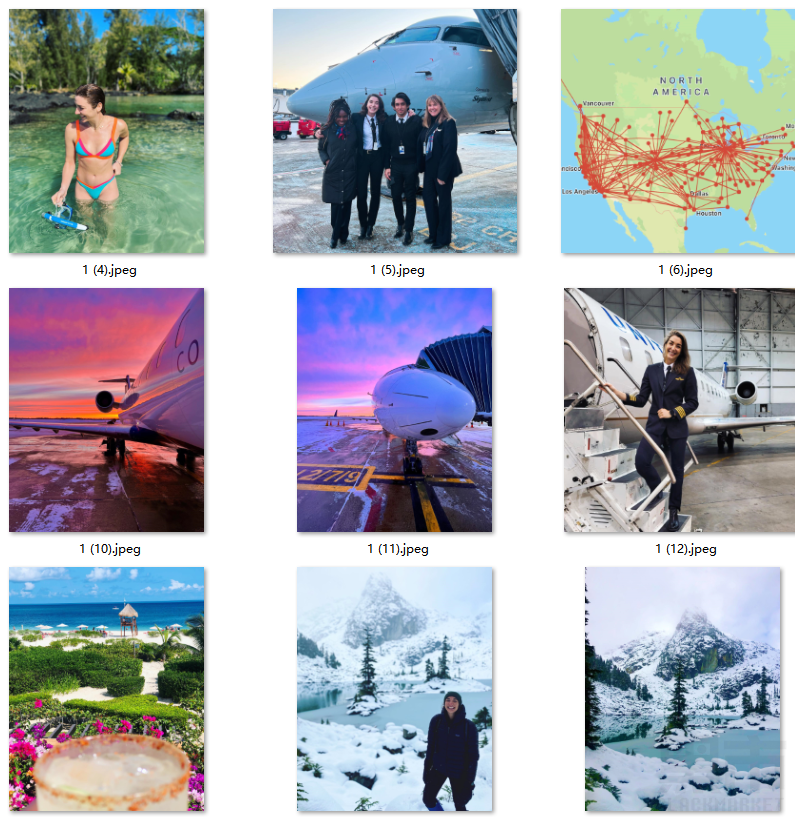This screenshot has width=795, height=820.
Task: Open the image file 1 (4).jpeg
Action: click(107, 131)
